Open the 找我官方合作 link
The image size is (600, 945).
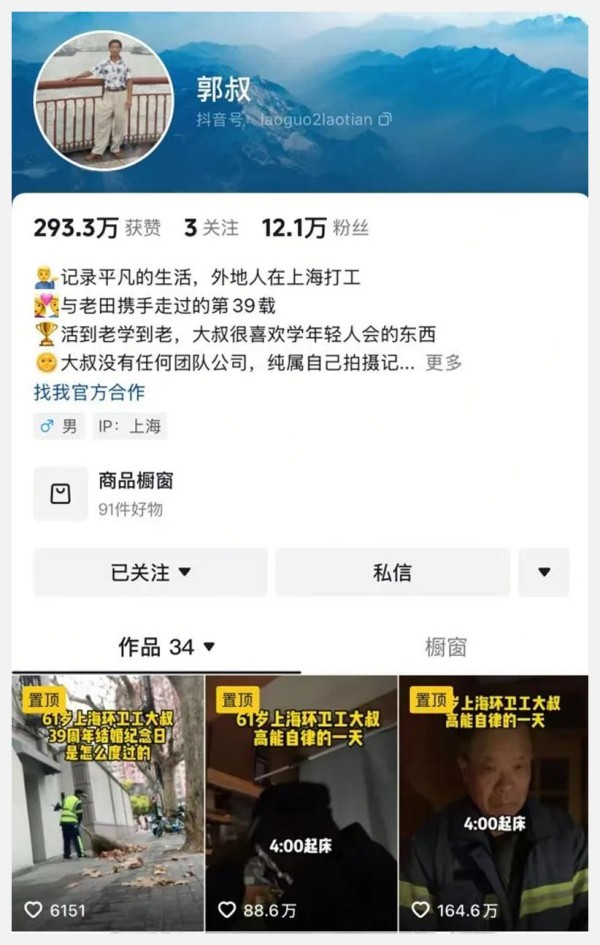pos(88,392)
